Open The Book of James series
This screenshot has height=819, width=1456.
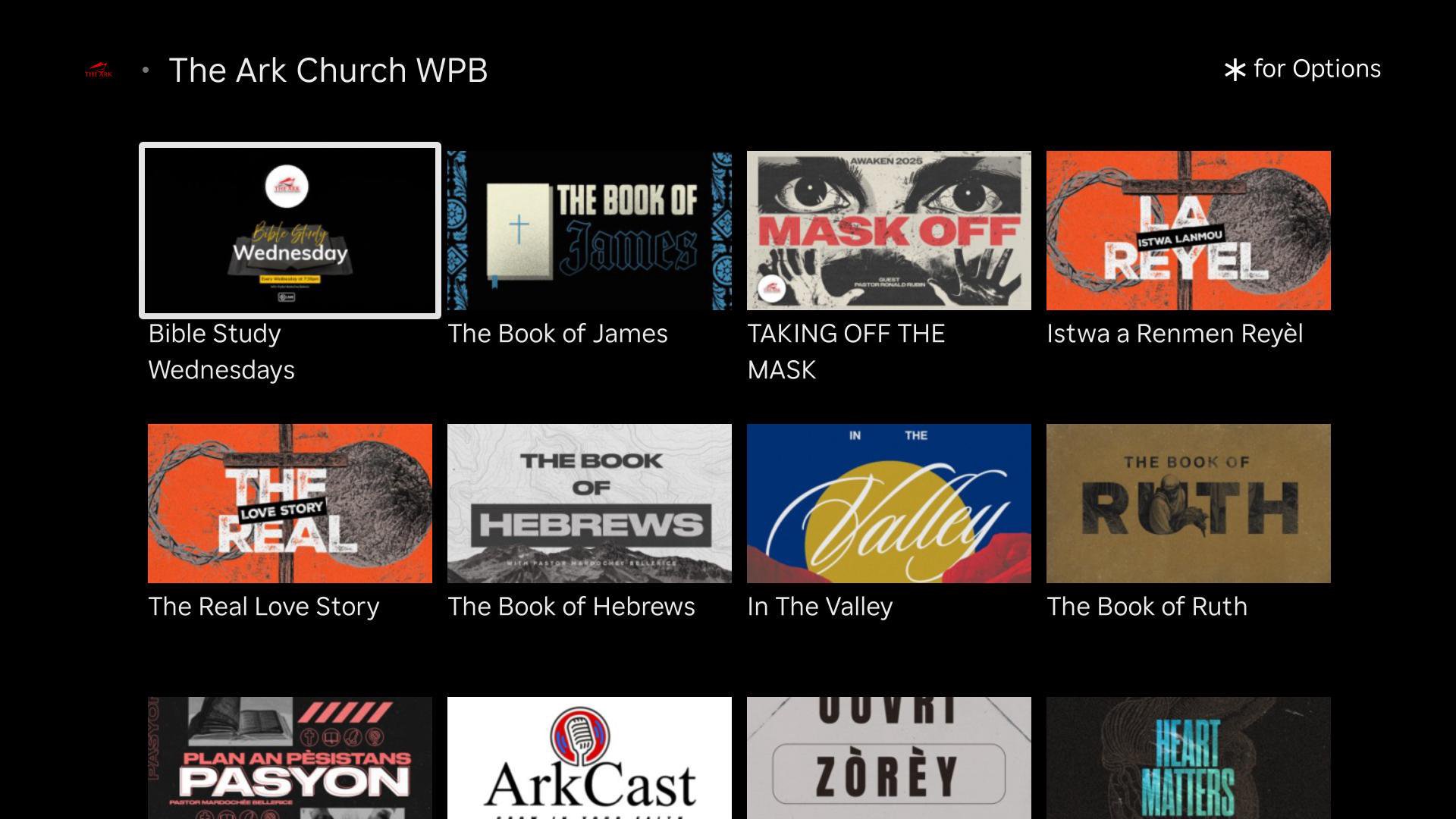pyautogui.click(x=589, y=230)
